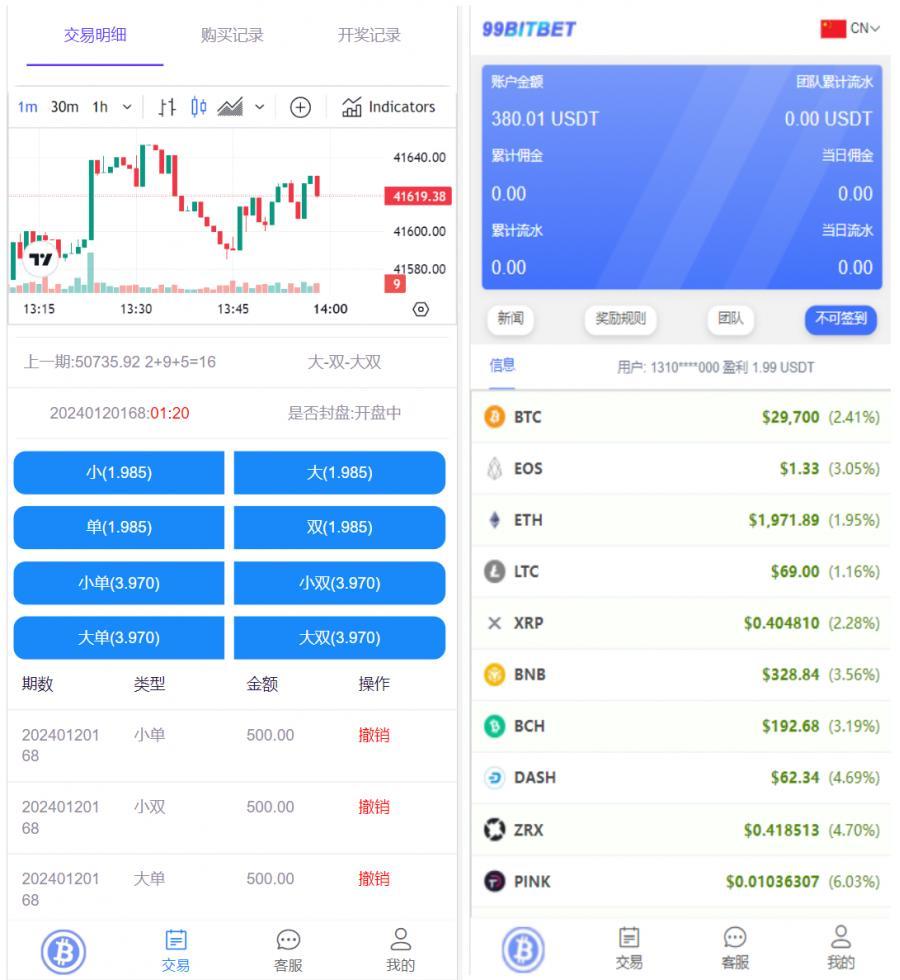This screenshot has height=980, width=900.
Task: Click 撤销 to cancel the 小单 order
Action: 376,734
